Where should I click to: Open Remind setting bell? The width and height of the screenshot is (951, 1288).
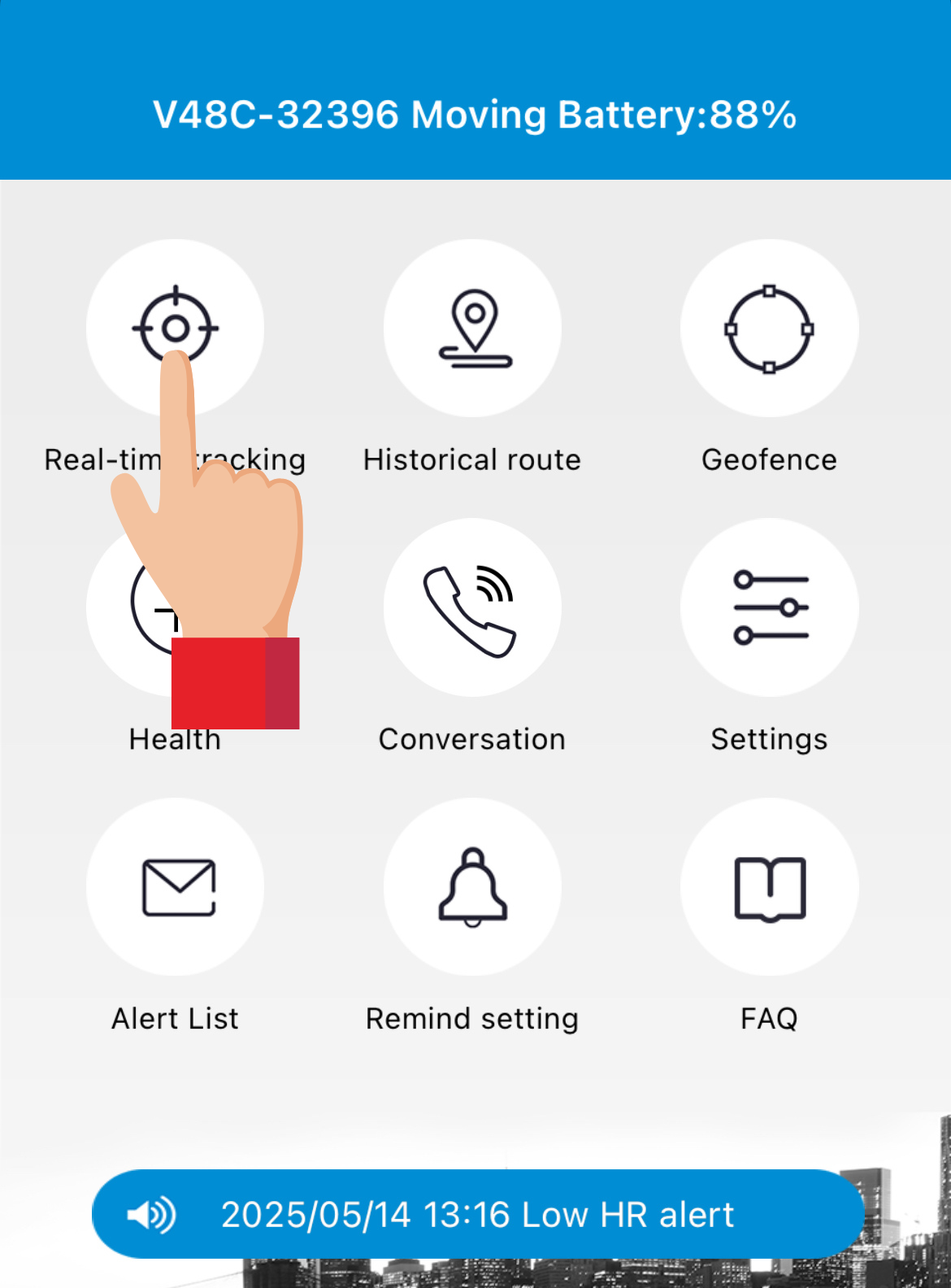click(x=472, y=886)
